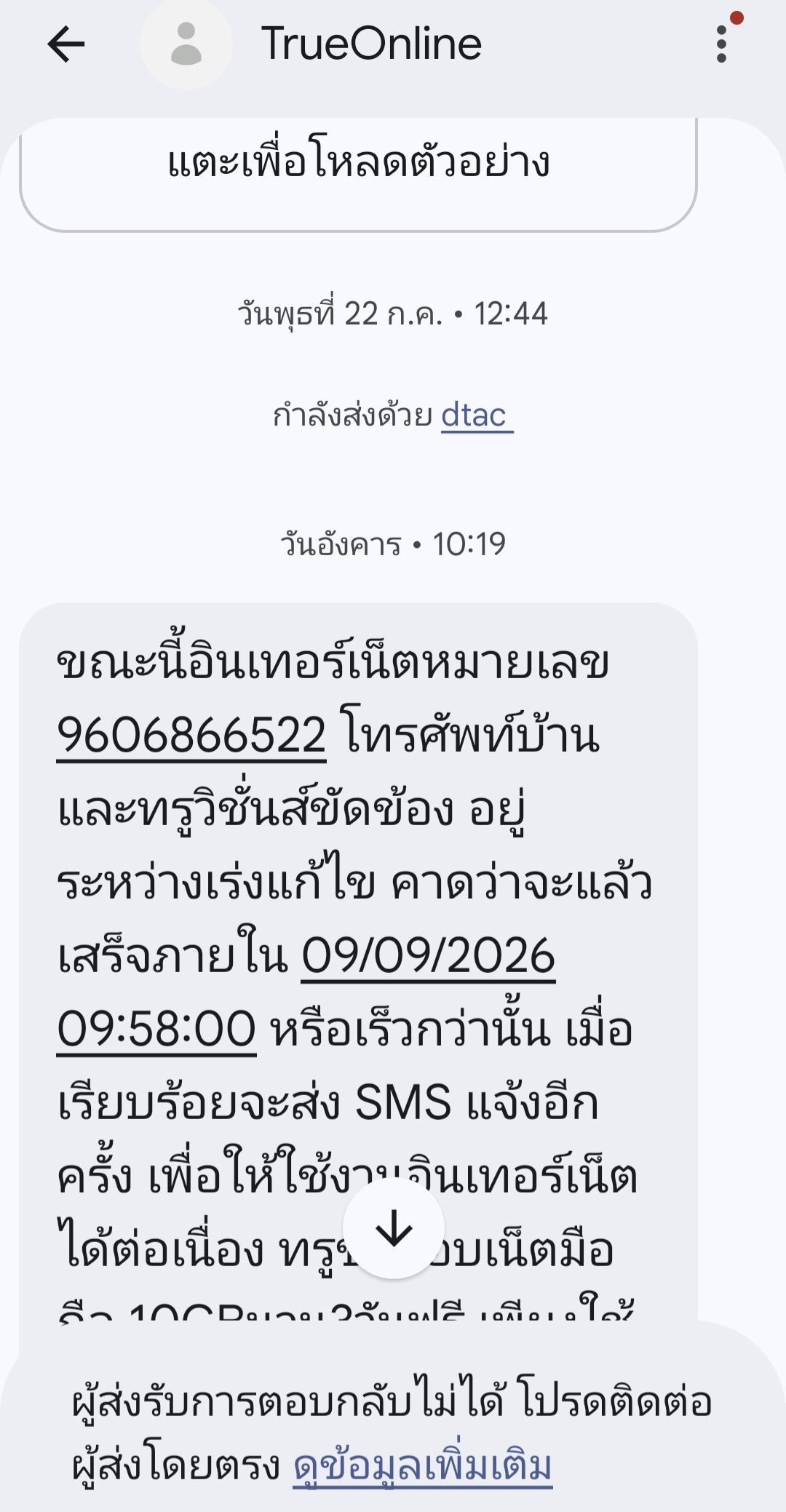Tap แตะเพื่อโหลดตัวอย่าง to load preview
Screen dimensions: 786x1512
click(x=359, y=162)
